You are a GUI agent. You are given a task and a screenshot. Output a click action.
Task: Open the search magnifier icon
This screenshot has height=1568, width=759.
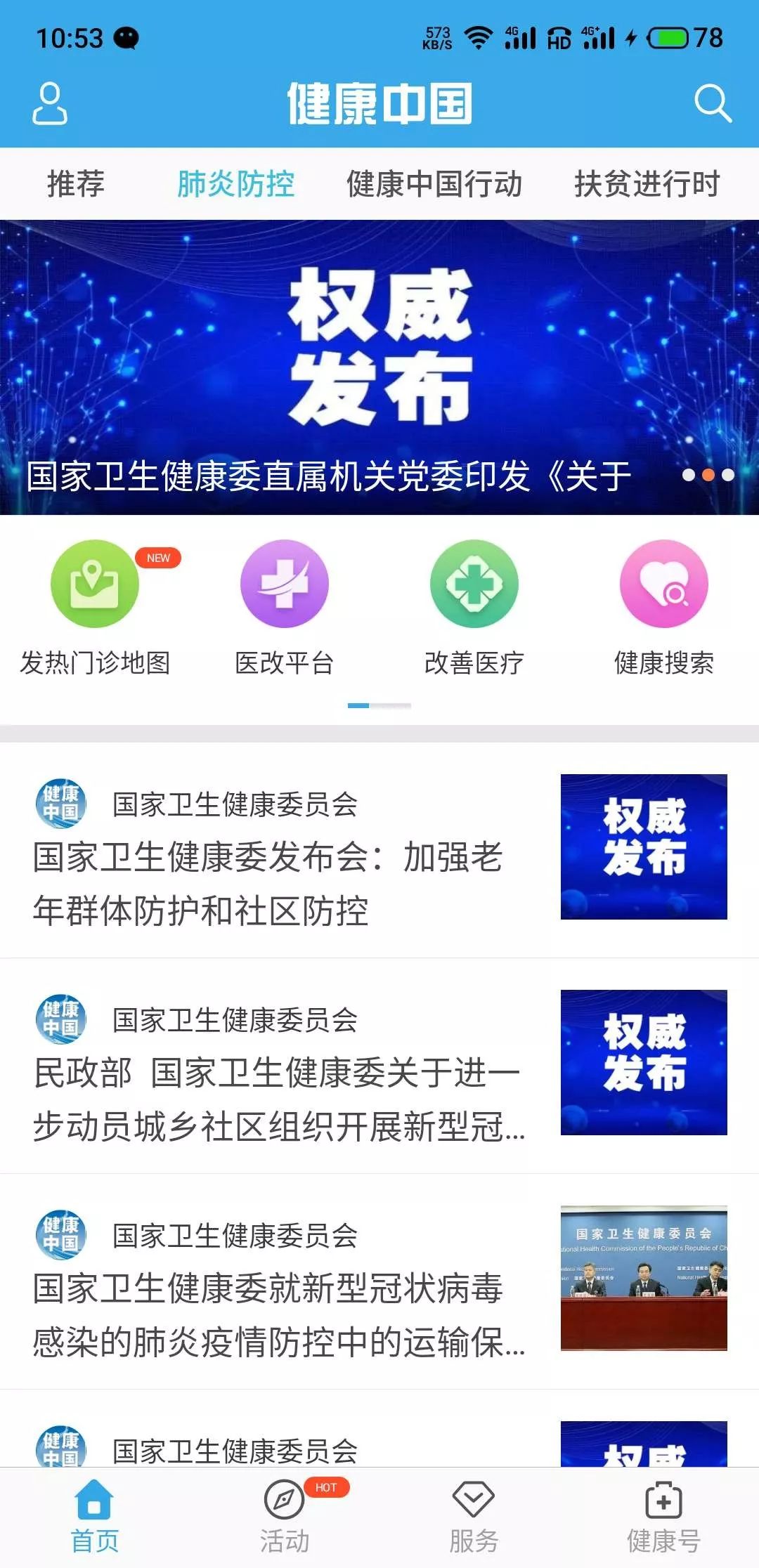pyautogui.click(x=712, y=104)
